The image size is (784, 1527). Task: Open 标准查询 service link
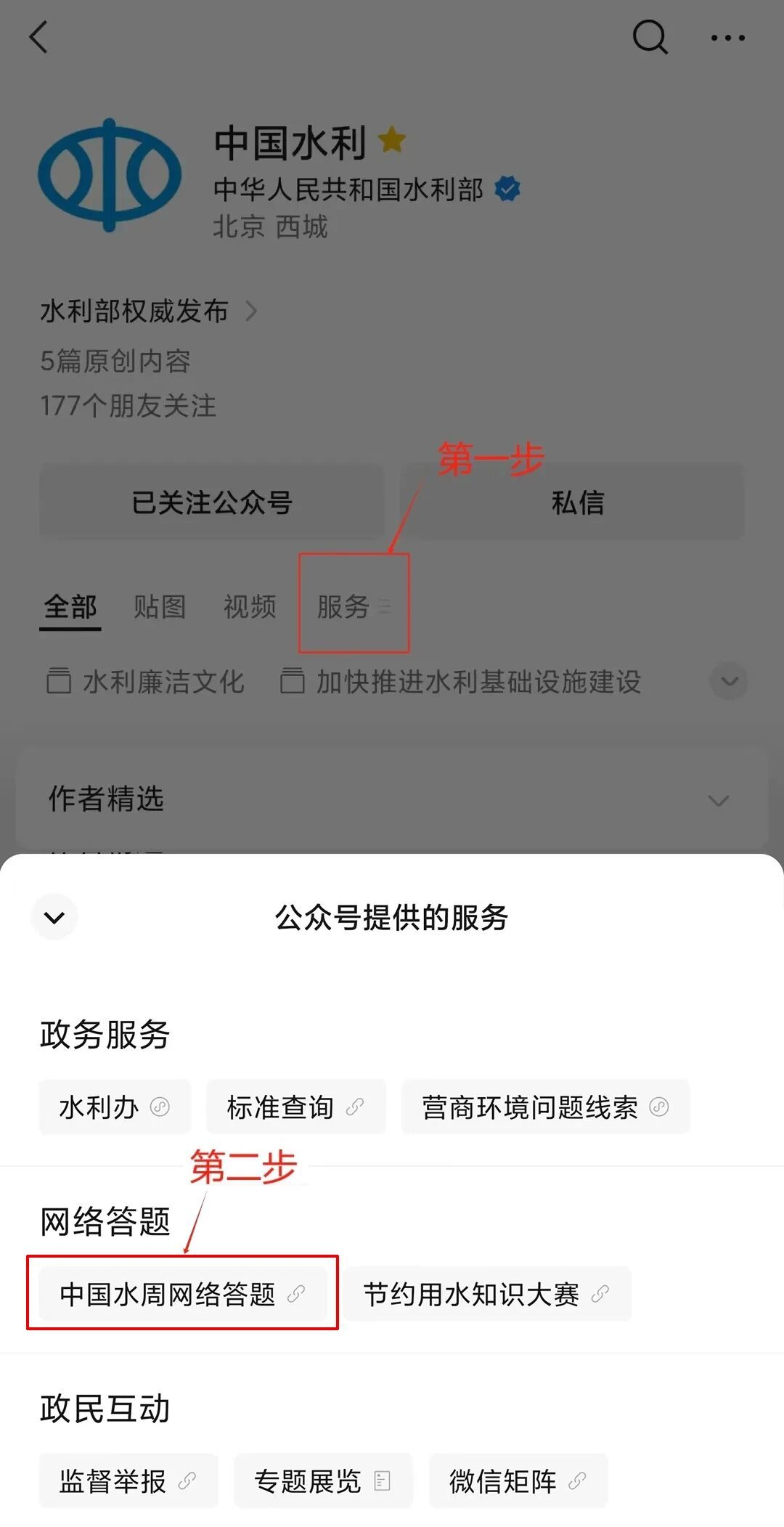(295, 1107)
